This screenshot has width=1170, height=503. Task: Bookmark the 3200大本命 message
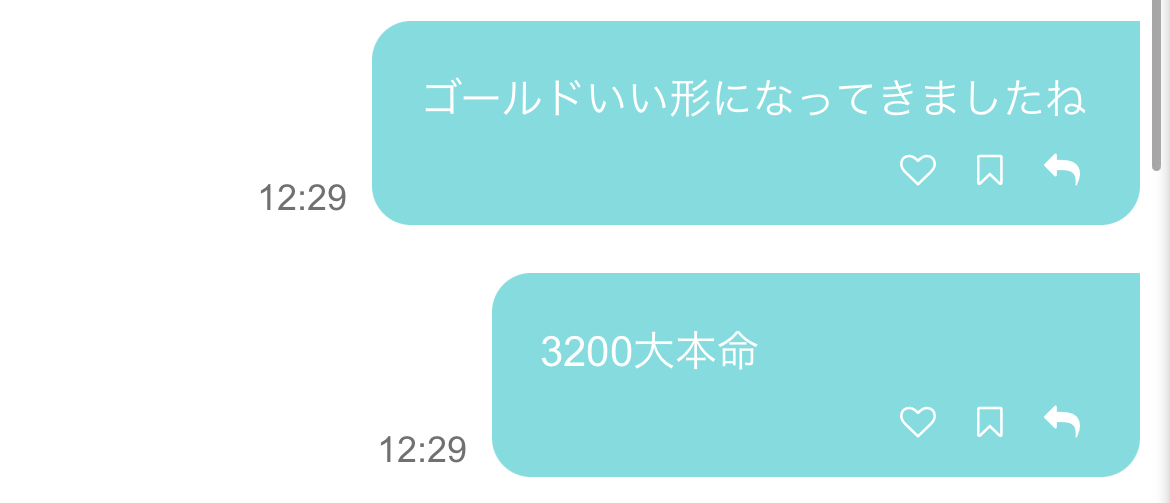point(989,422)
